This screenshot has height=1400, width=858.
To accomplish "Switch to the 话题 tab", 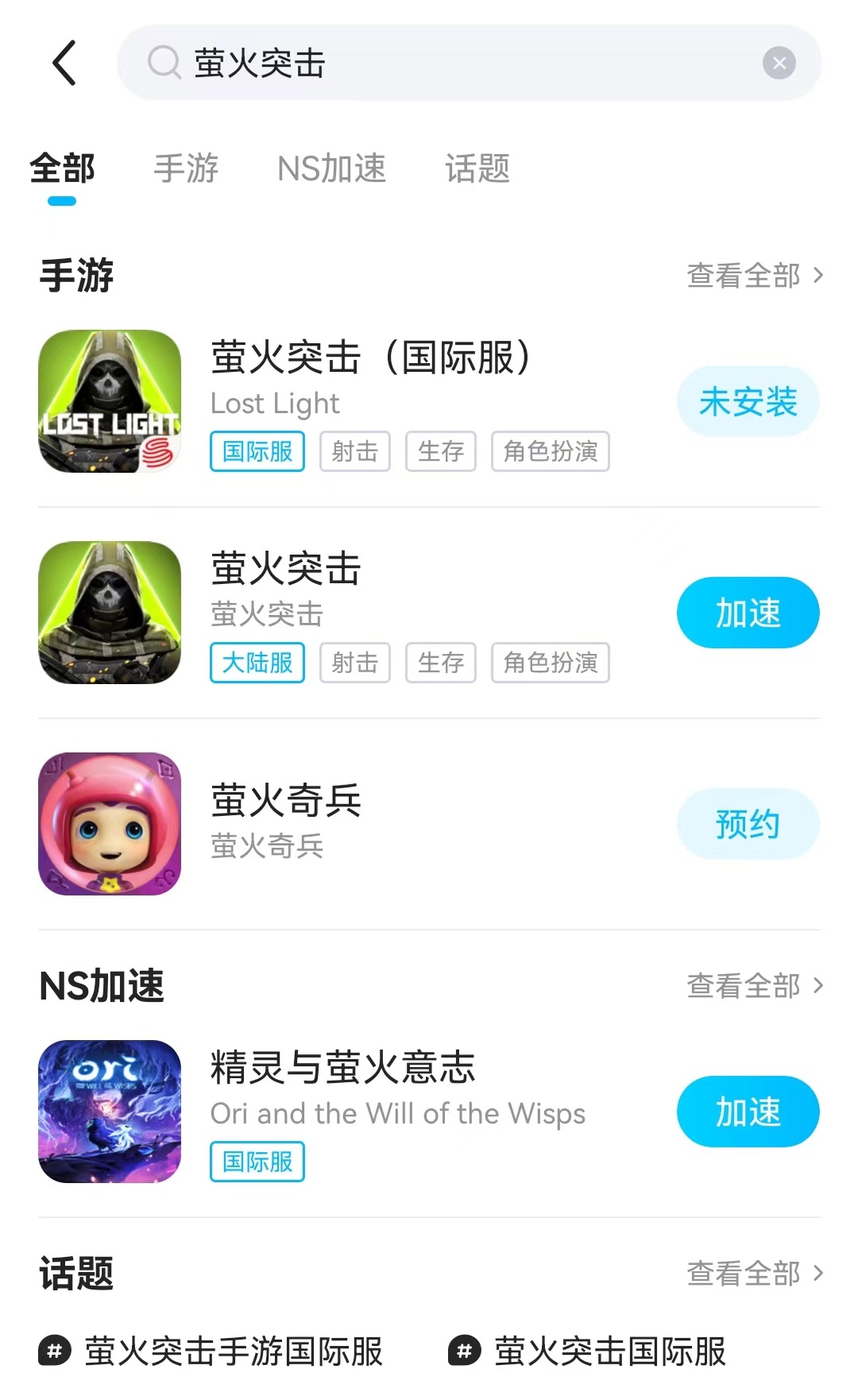I will tap(477, 168).
